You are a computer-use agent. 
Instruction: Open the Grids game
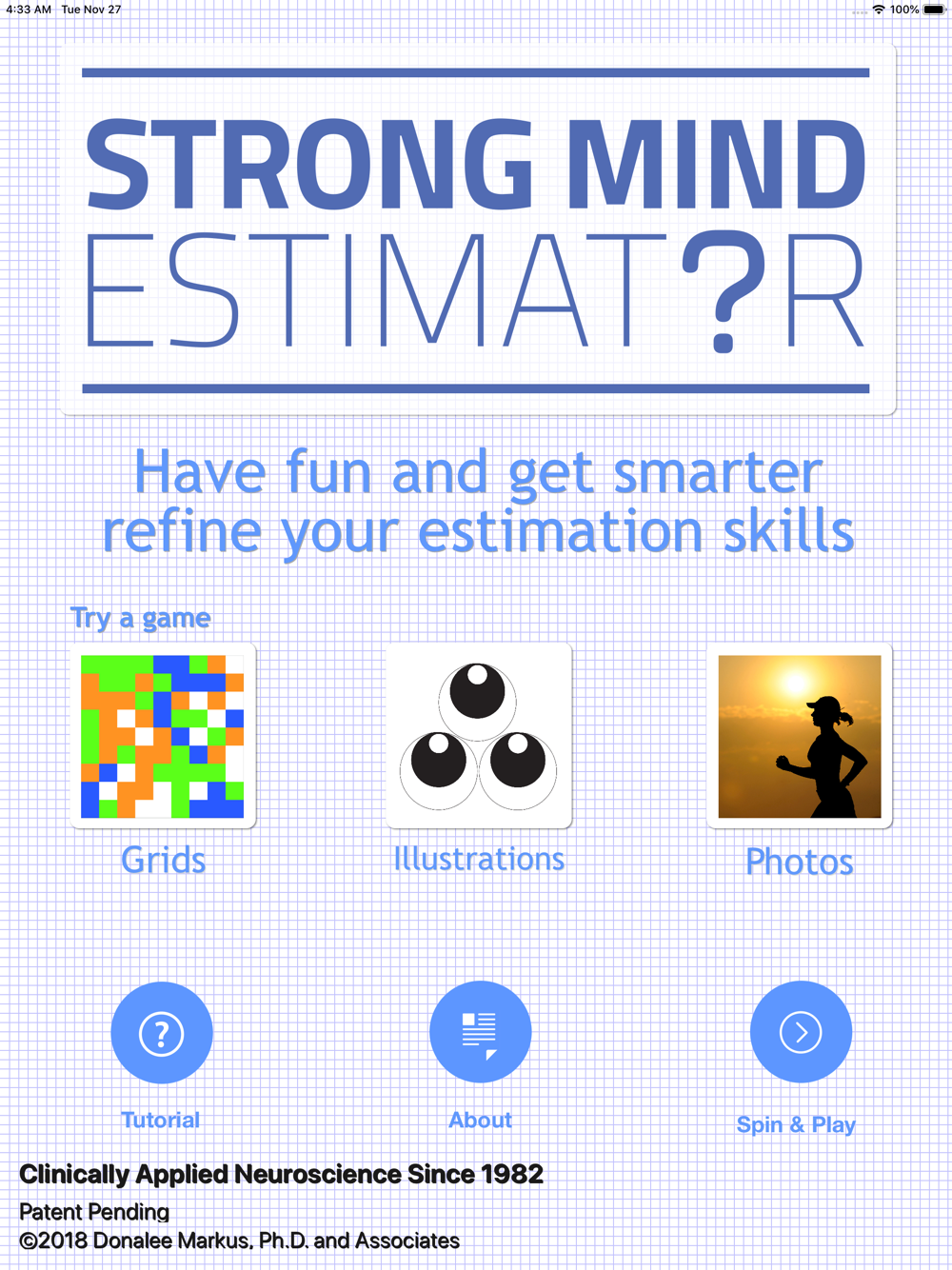point(163,736)
